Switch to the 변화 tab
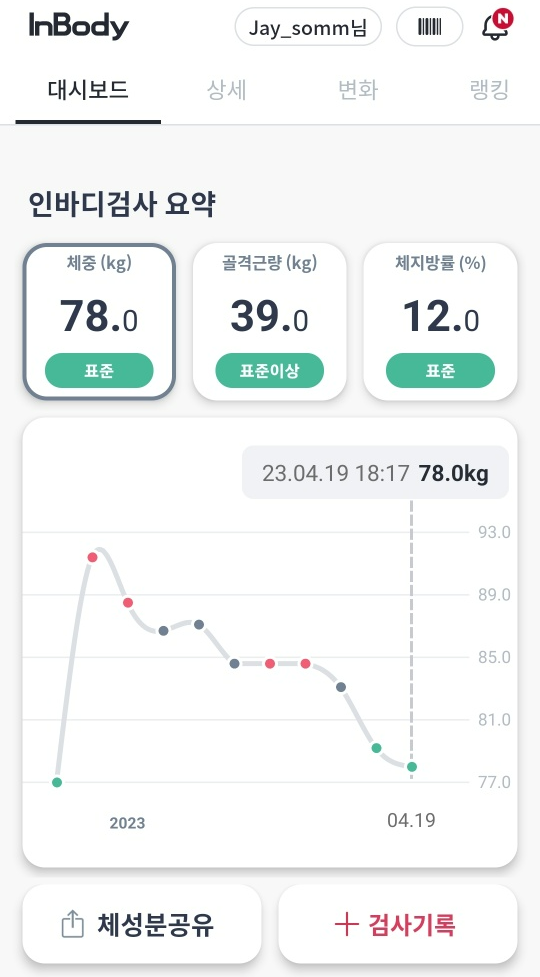This screenshot has width=540, height=977. (x=358, y=90)
